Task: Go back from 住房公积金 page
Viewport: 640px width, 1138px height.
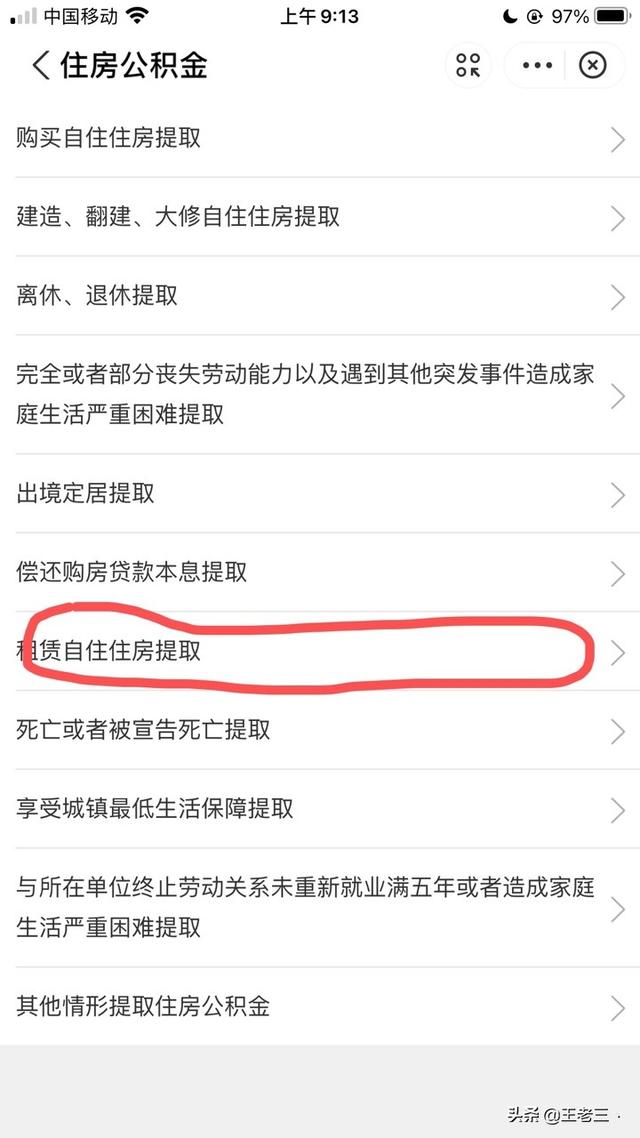Action: click(x=40, y=66)
